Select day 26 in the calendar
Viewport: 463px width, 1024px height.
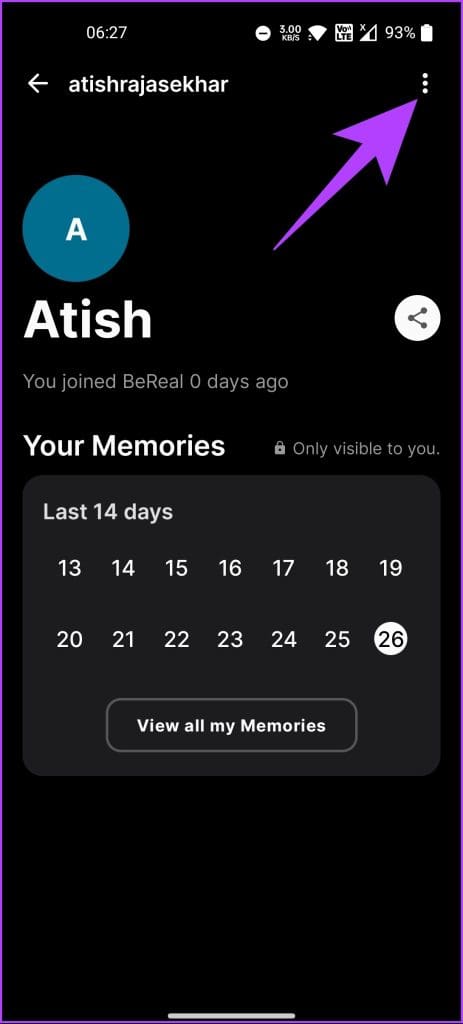click(391, 639)
